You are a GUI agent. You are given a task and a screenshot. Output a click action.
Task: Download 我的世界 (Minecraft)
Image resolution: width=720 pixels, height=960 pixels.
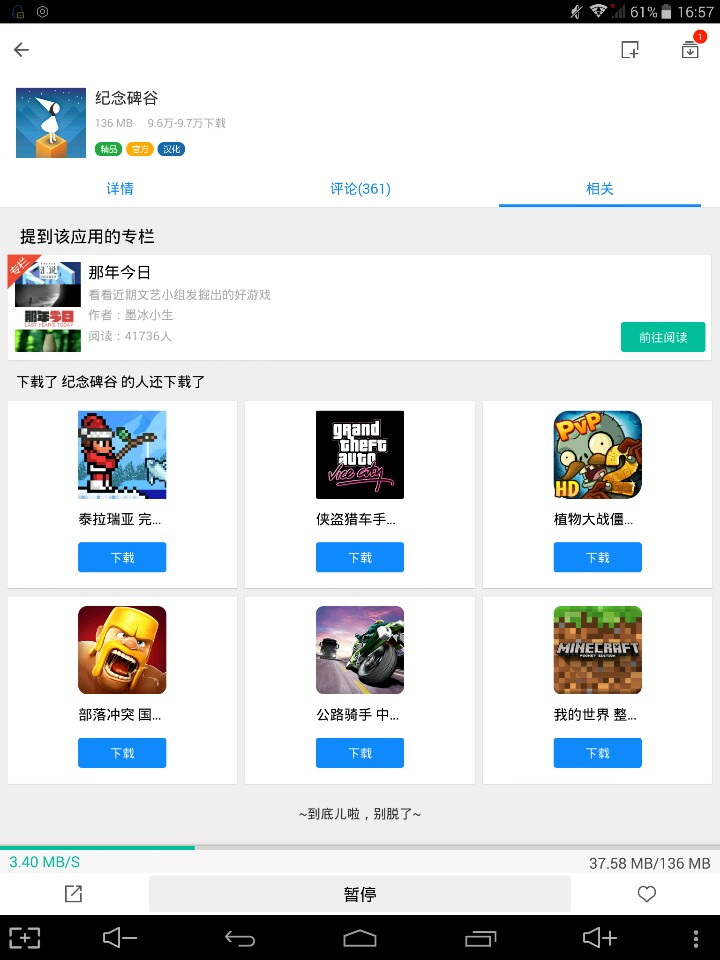coord(598,753)
